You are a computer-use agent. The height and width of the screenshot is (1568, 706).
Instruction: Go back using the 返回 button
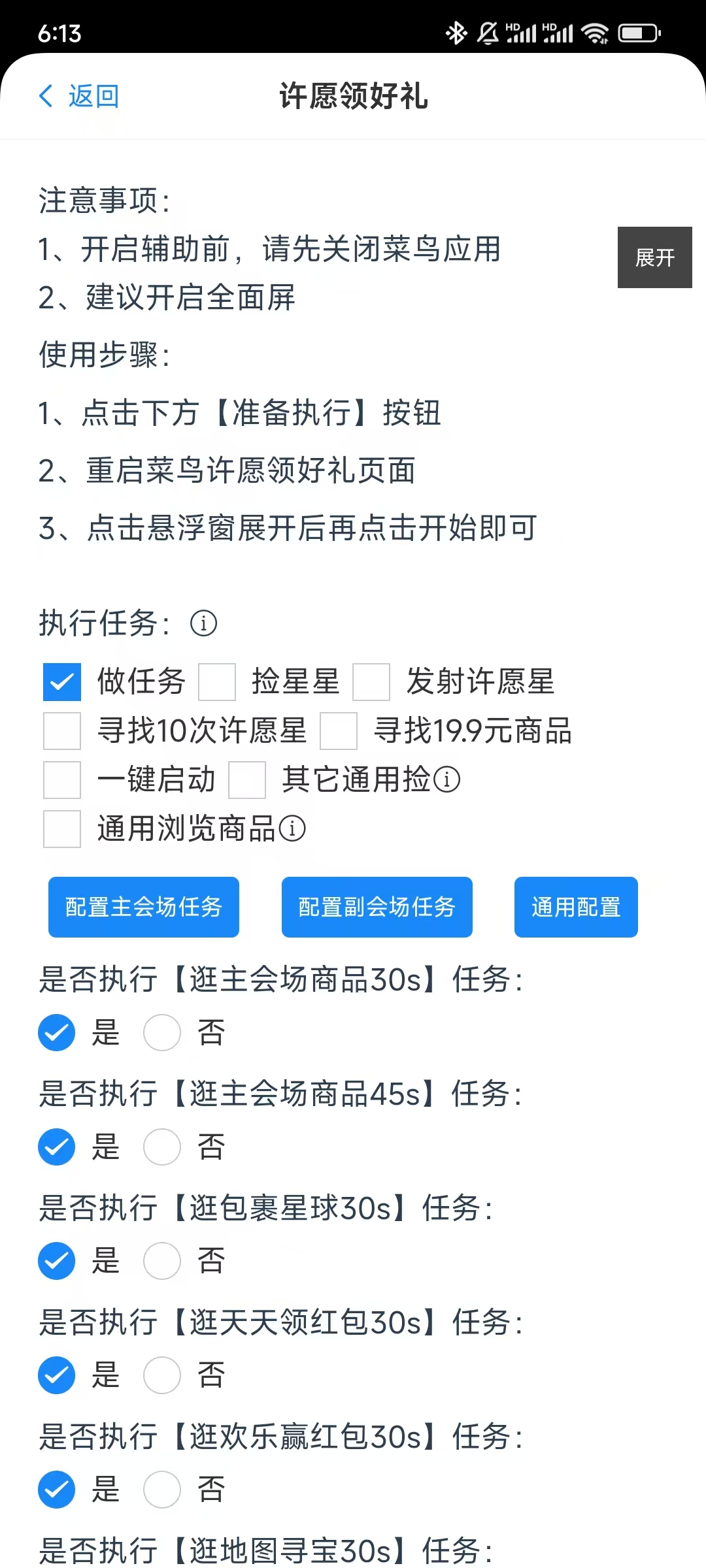pos(78,96)
